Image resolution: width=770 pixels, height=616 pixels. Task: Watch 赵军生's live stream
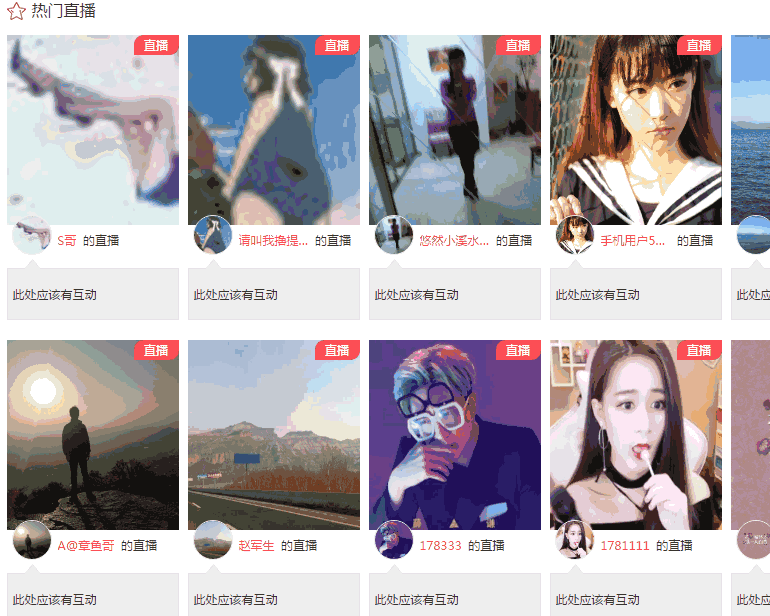click(x=273, y=435)
